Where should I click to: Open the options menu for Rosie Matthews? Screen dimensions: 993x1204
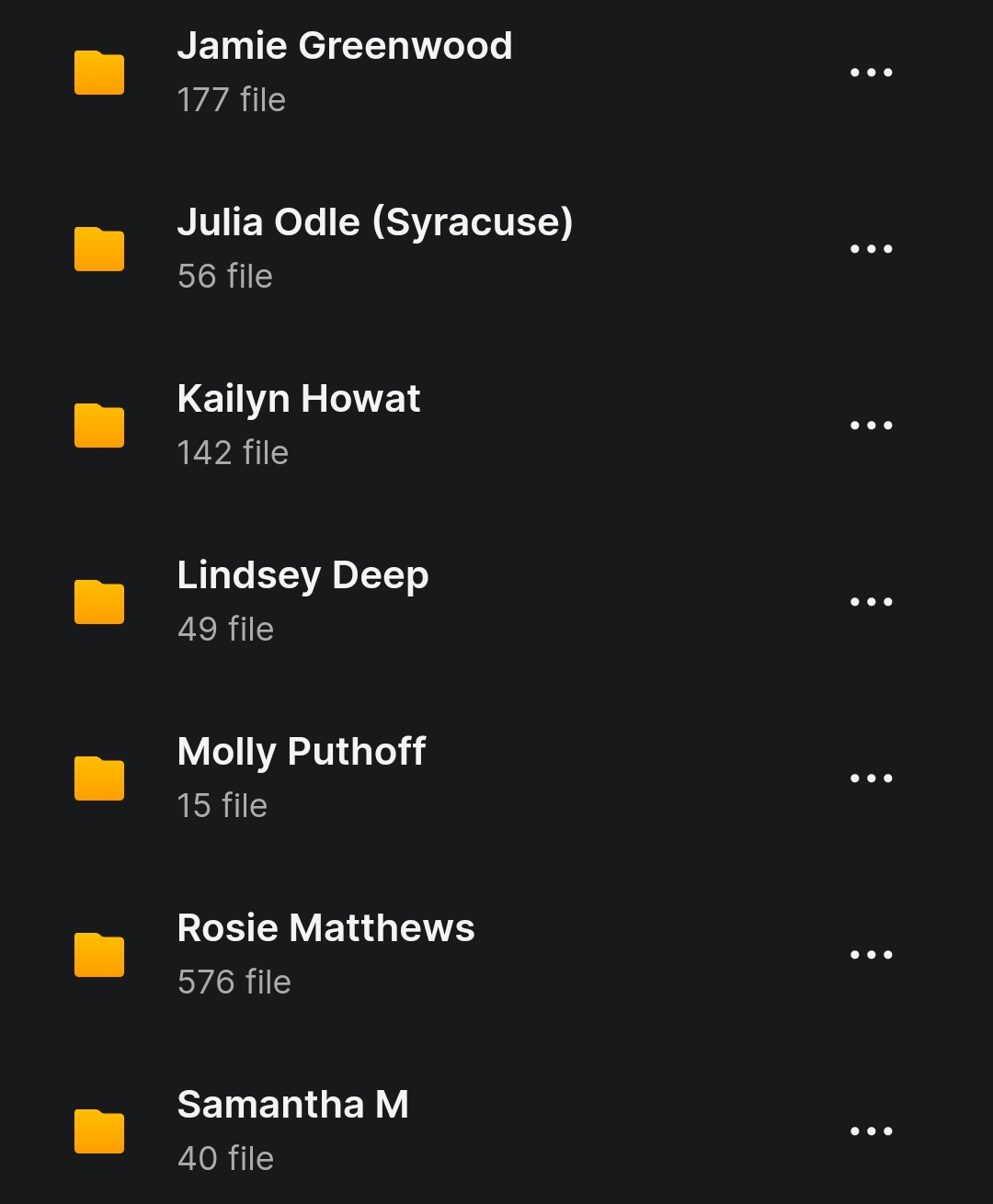[x=871, y=955]
